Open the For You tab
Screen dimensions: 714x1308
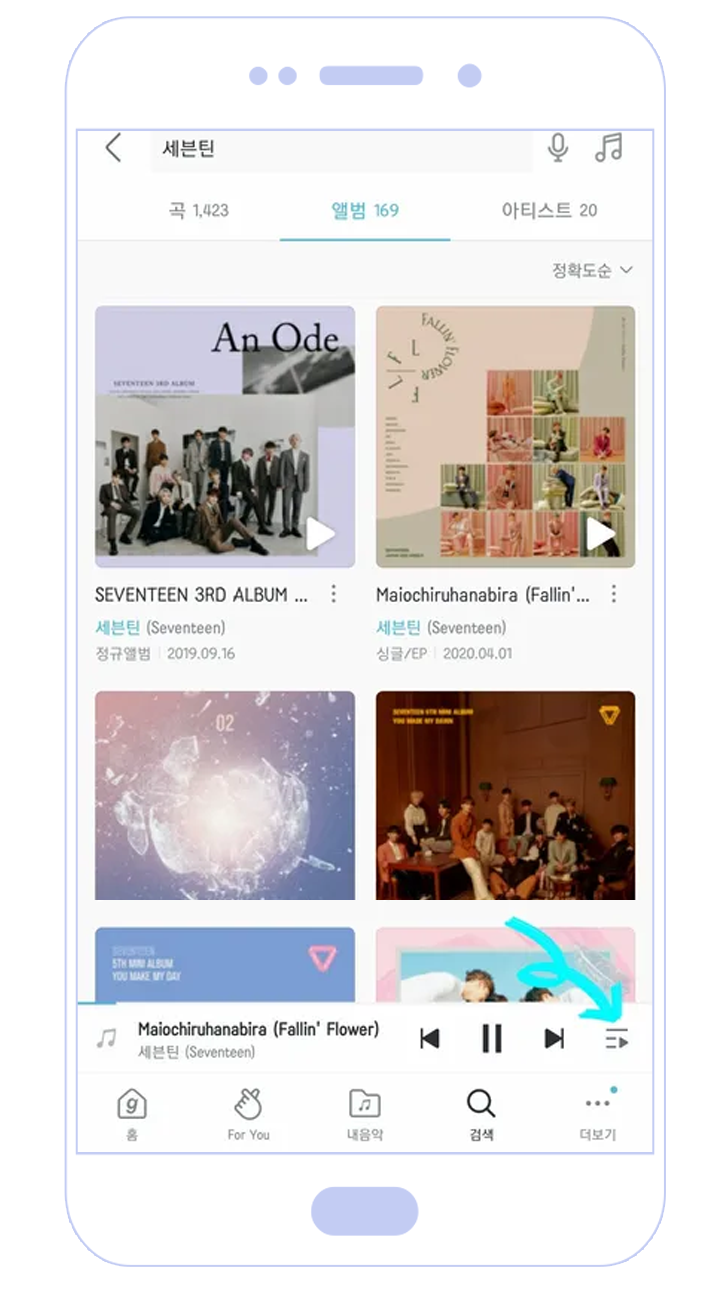click(x=248, y=1115)
